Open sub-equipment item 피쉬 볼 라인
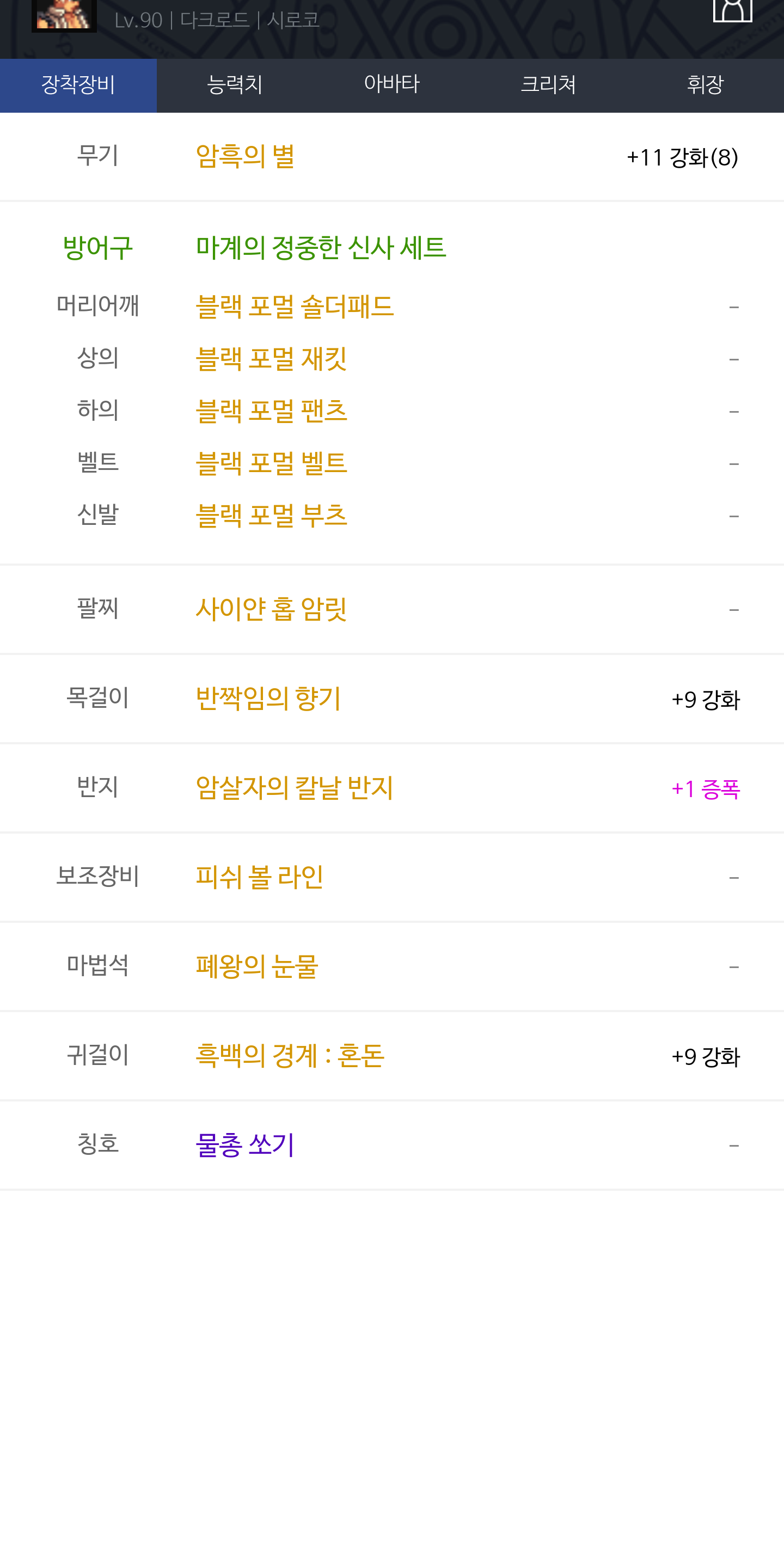784x1555 pixels. [260, 877]
